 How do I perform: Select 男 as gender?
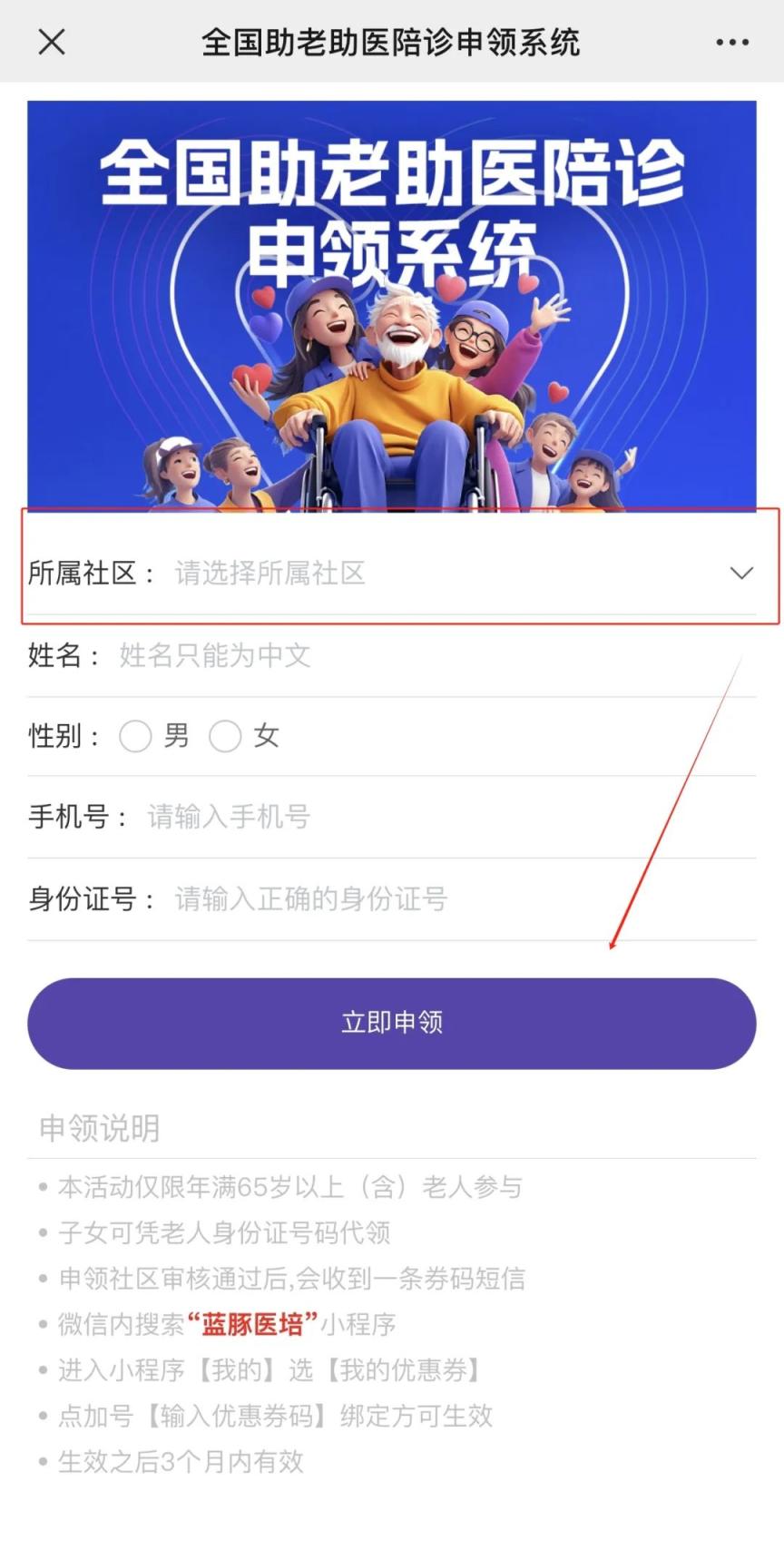pyautogui.click(x=135, y=736)
